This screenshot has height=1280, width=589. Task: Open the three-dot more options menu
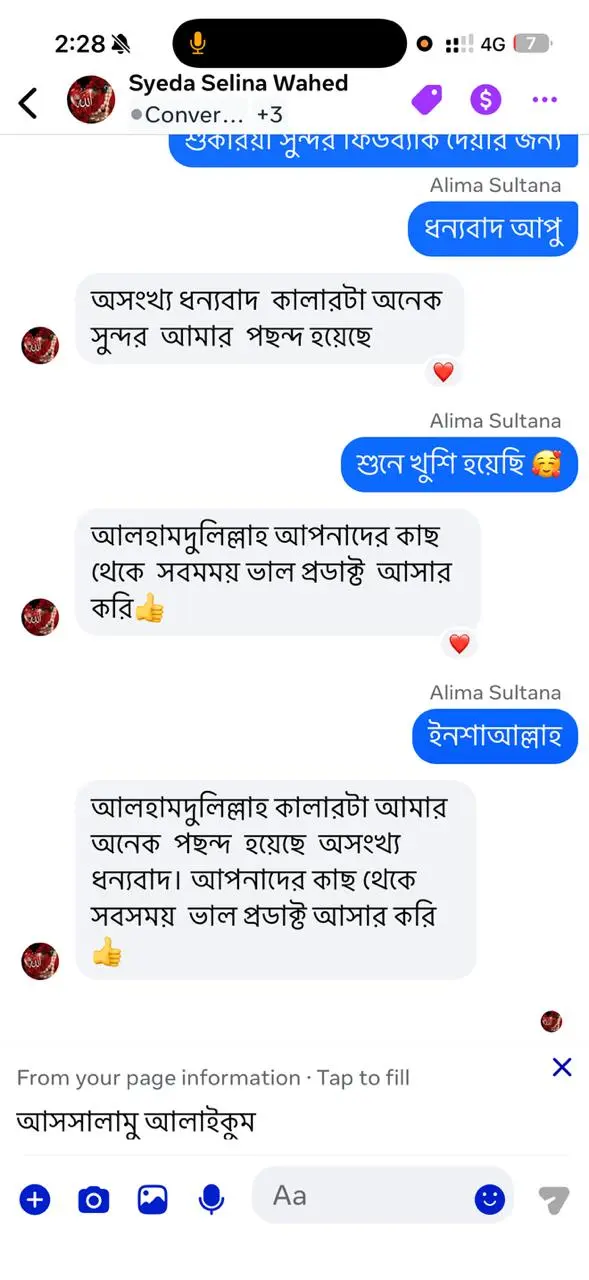(545, 100)
